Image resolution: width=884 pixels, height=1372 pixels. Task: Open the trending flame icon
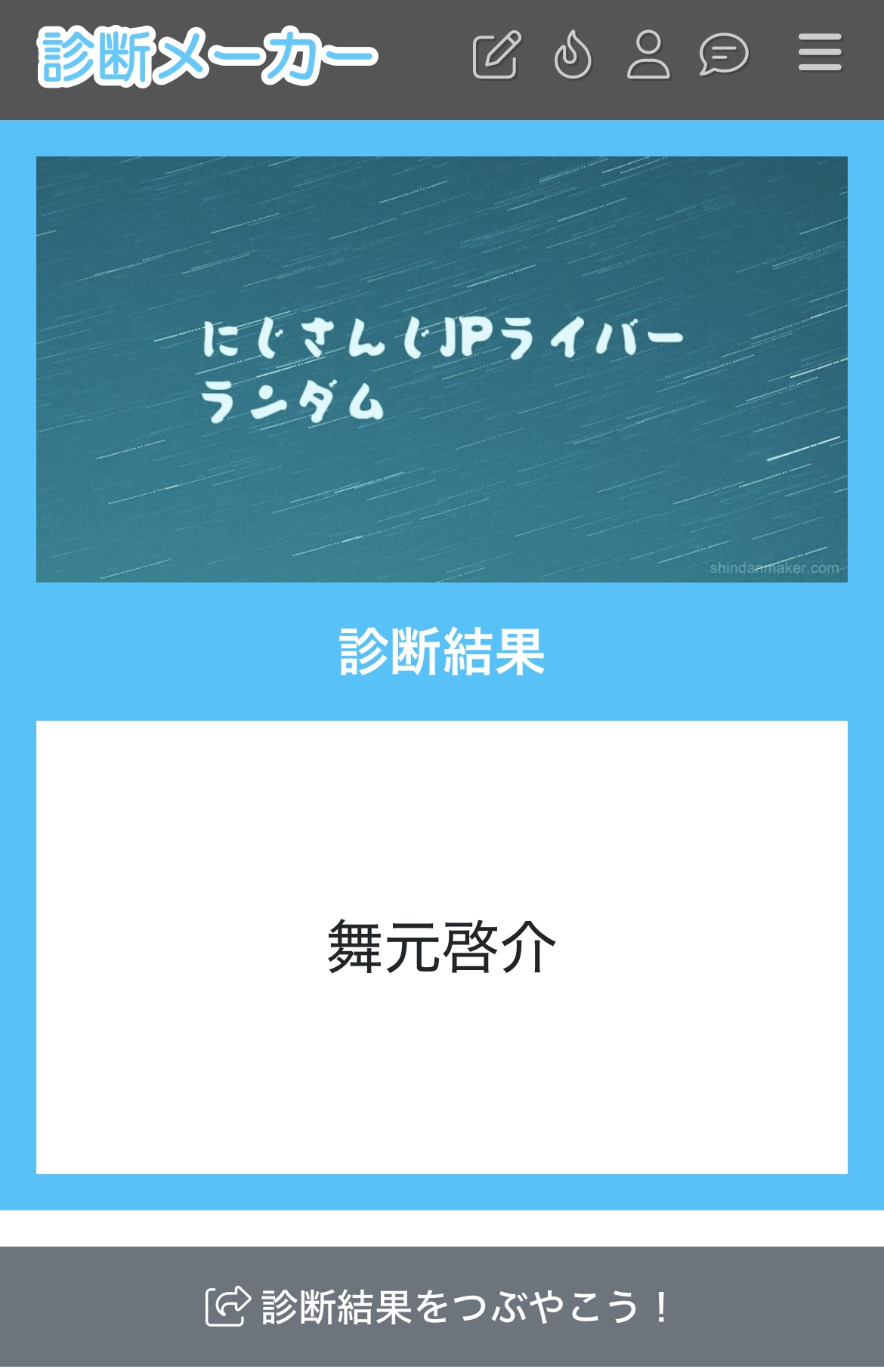pyautogui.click(x=573, y=54)
